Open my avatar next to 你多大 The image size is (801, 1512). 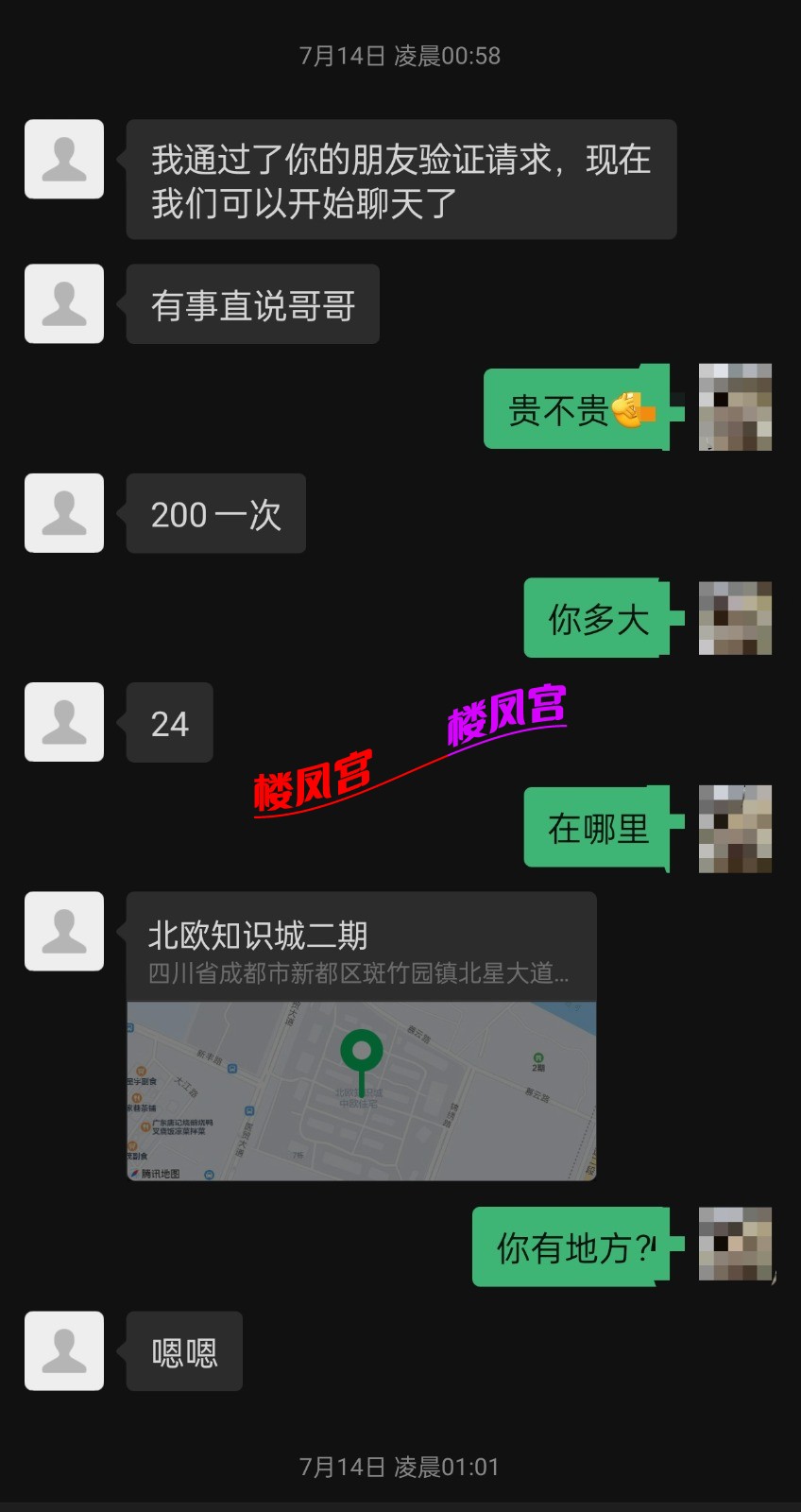point(735,618)
